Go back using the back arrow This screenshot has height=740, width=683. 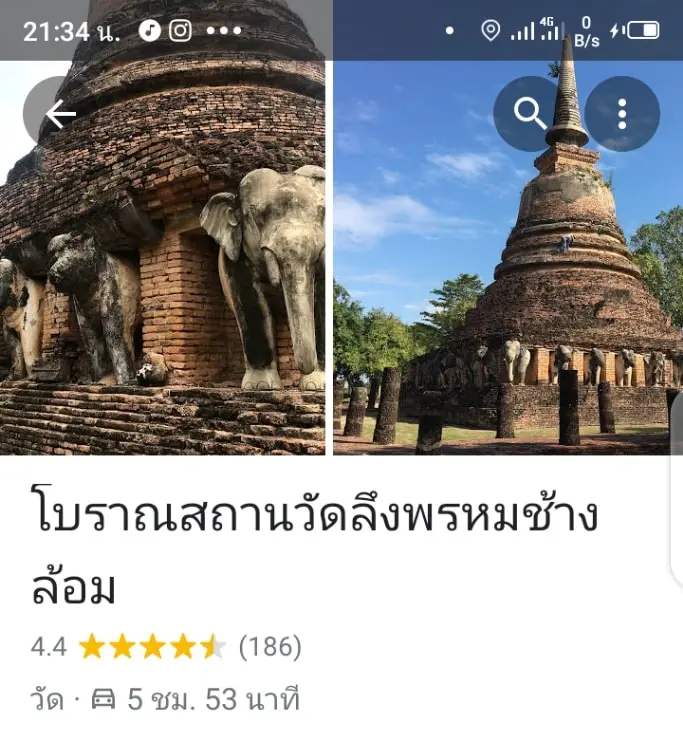(59, 114)
